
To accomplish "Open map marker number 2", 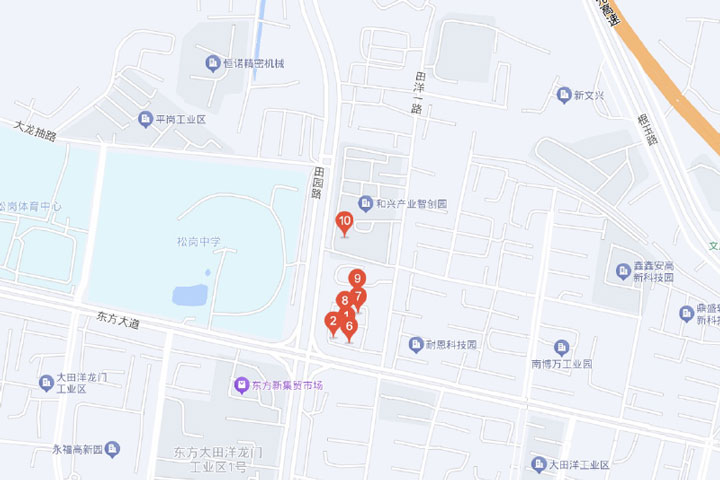I will coord(332,322).
